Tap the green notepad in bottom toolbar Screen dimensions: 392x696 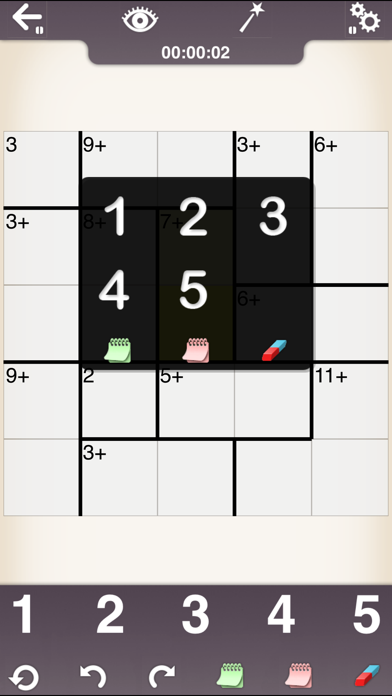point(230,676)
